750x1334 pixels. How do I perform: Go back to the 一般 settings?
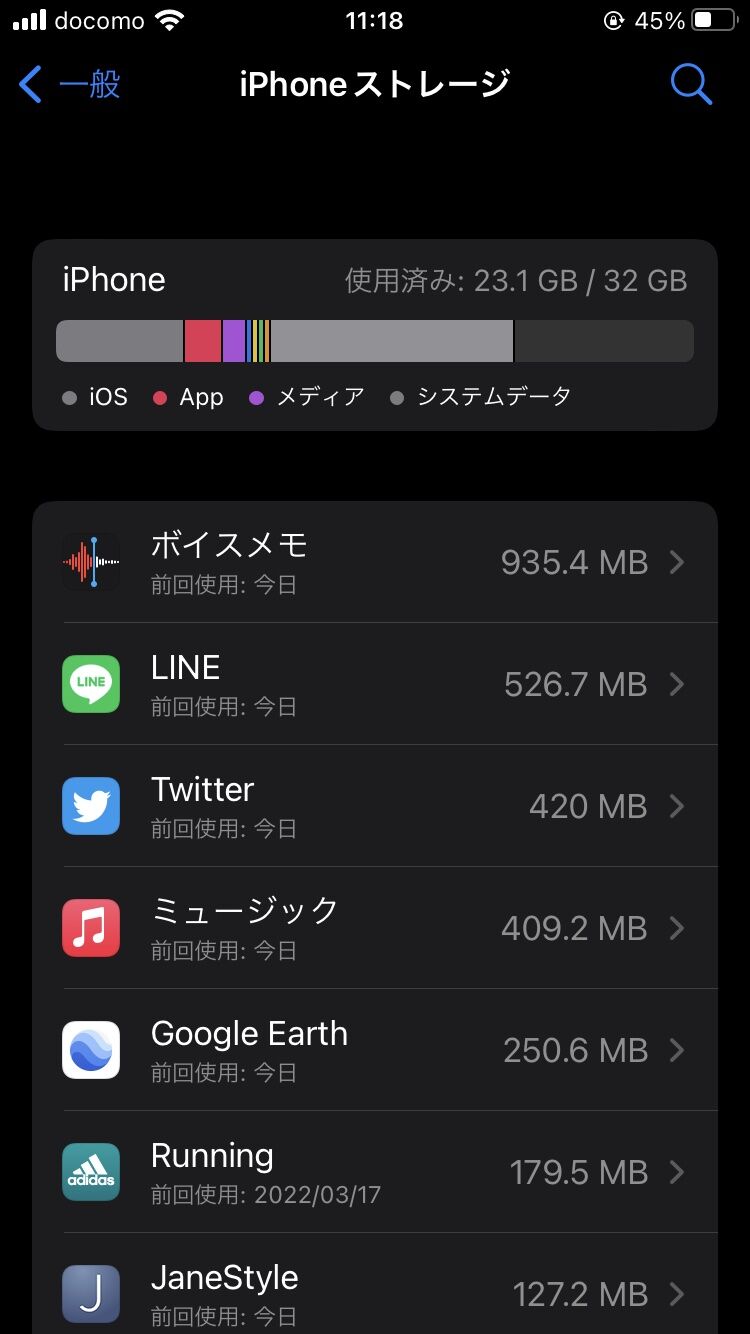click(x=69, y=84)
